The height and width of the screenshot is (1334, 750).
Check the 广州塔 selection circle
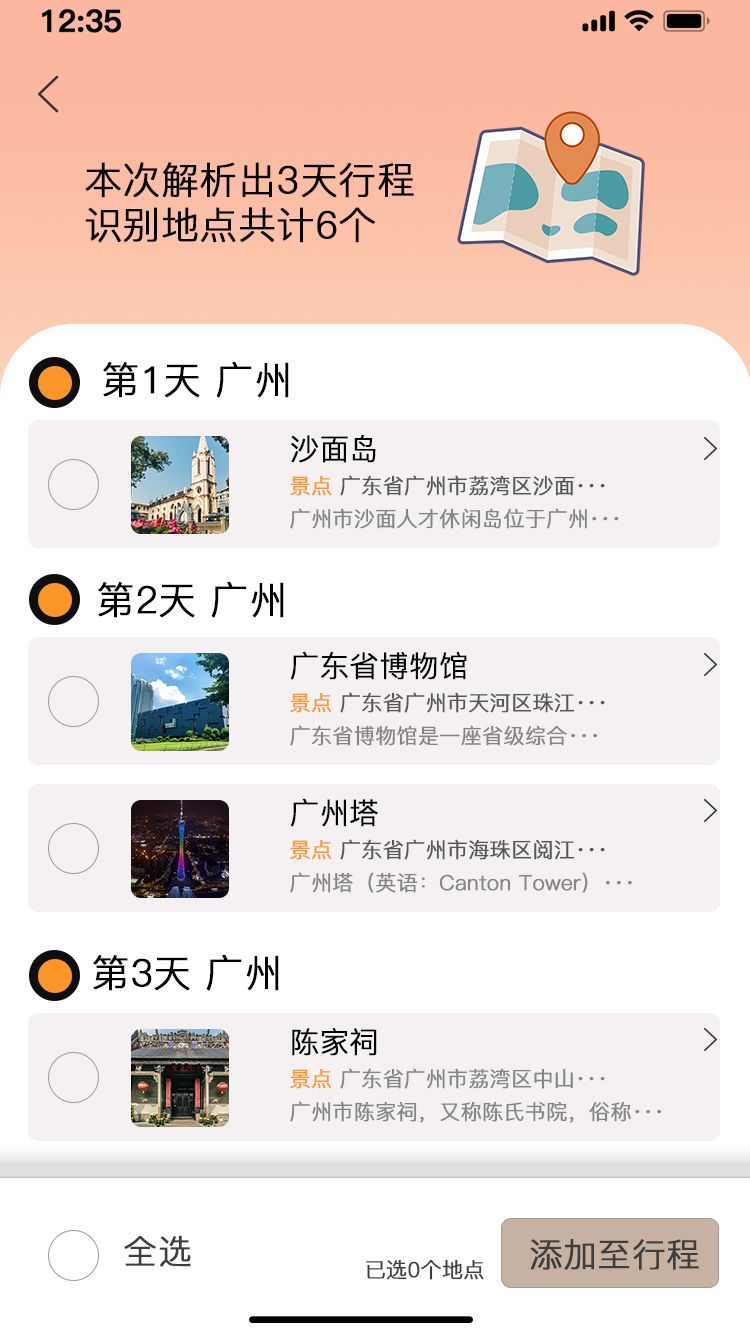(73, 848)
